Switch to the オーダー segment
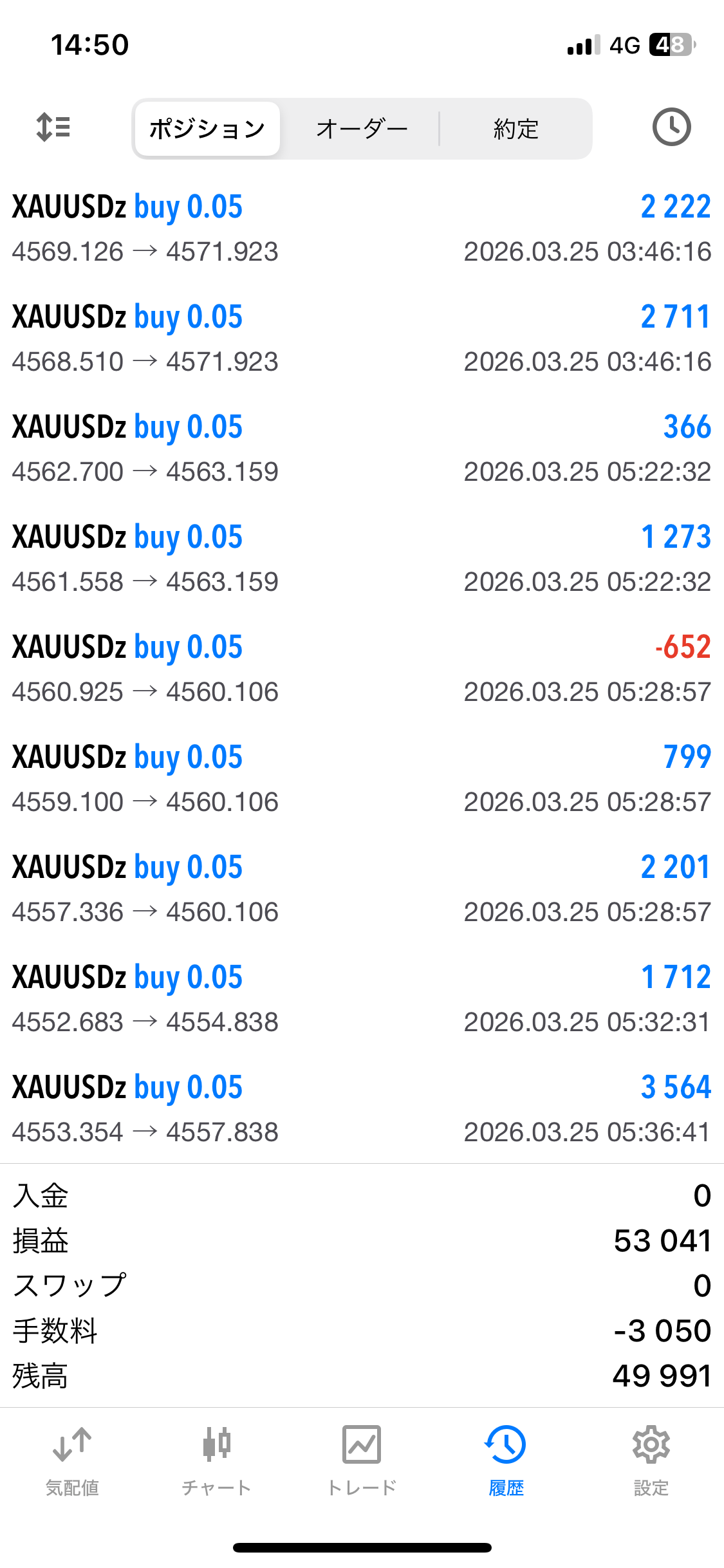 click(x=362, y=129)
